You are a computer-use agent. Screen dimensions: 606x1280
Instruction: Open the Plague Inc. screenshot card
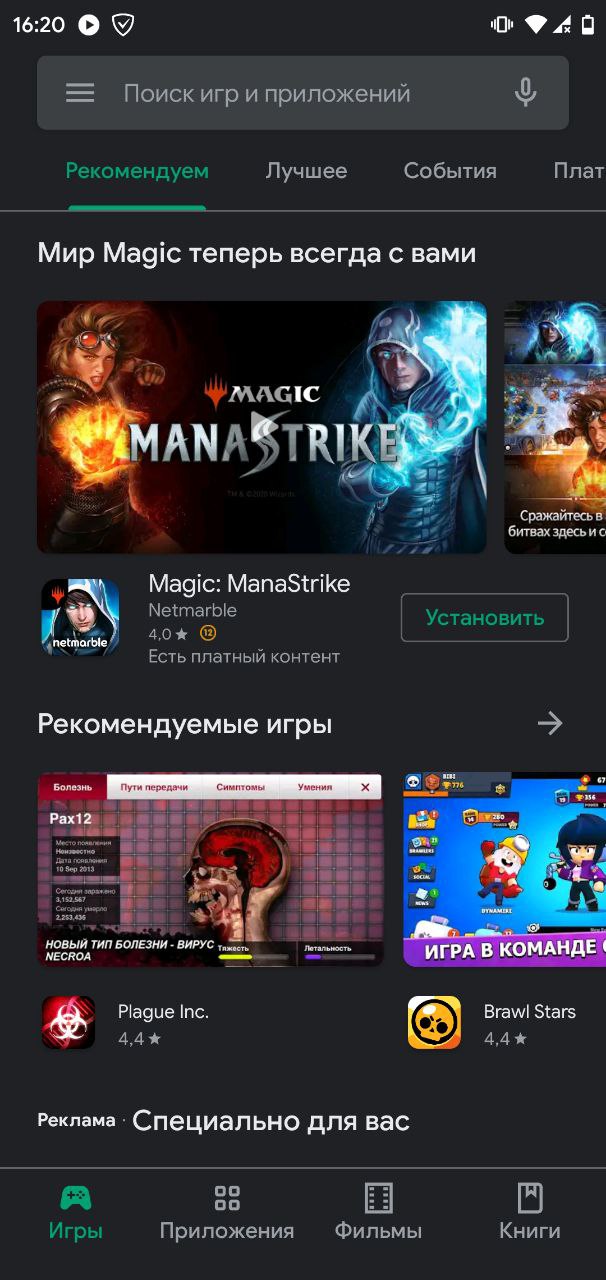[210, 869]
